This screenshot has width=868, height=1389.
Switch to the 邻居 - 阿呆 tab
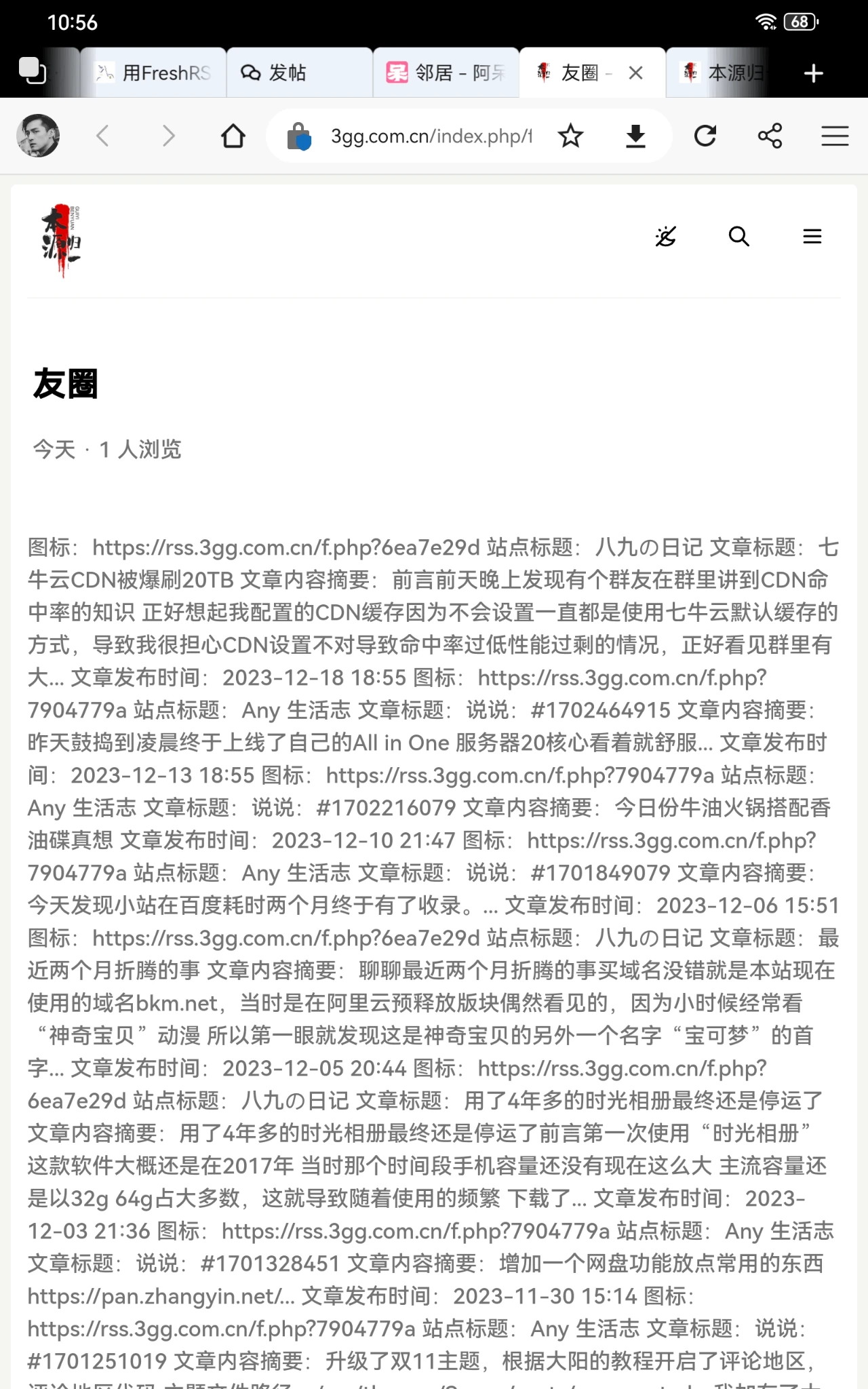(x=447, y=73)
